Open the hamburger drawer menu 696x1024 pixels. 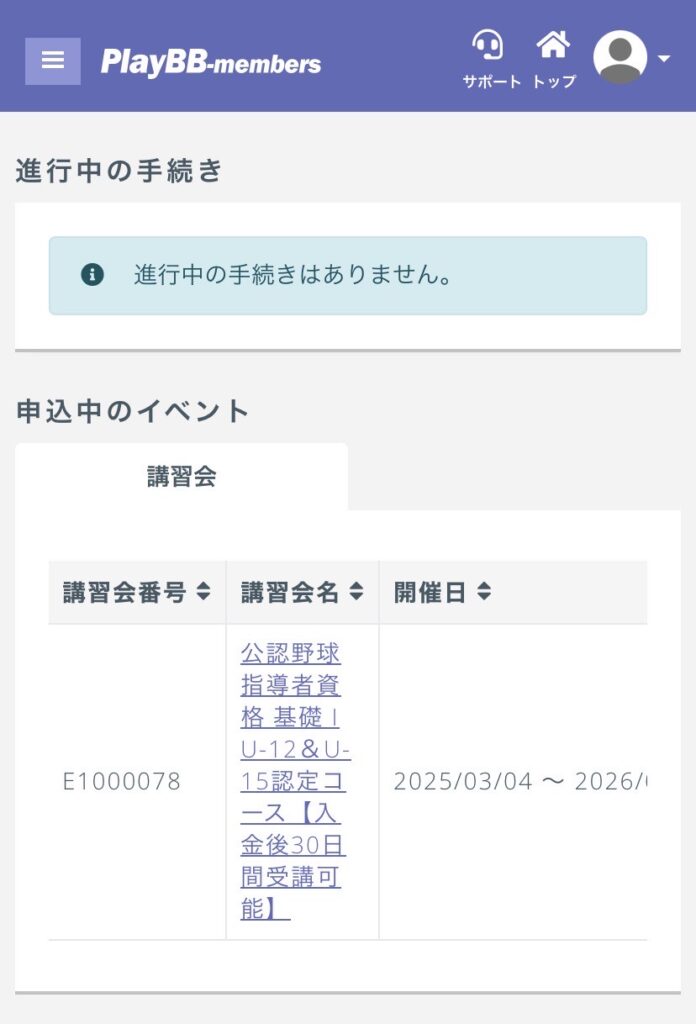(52, 61)
